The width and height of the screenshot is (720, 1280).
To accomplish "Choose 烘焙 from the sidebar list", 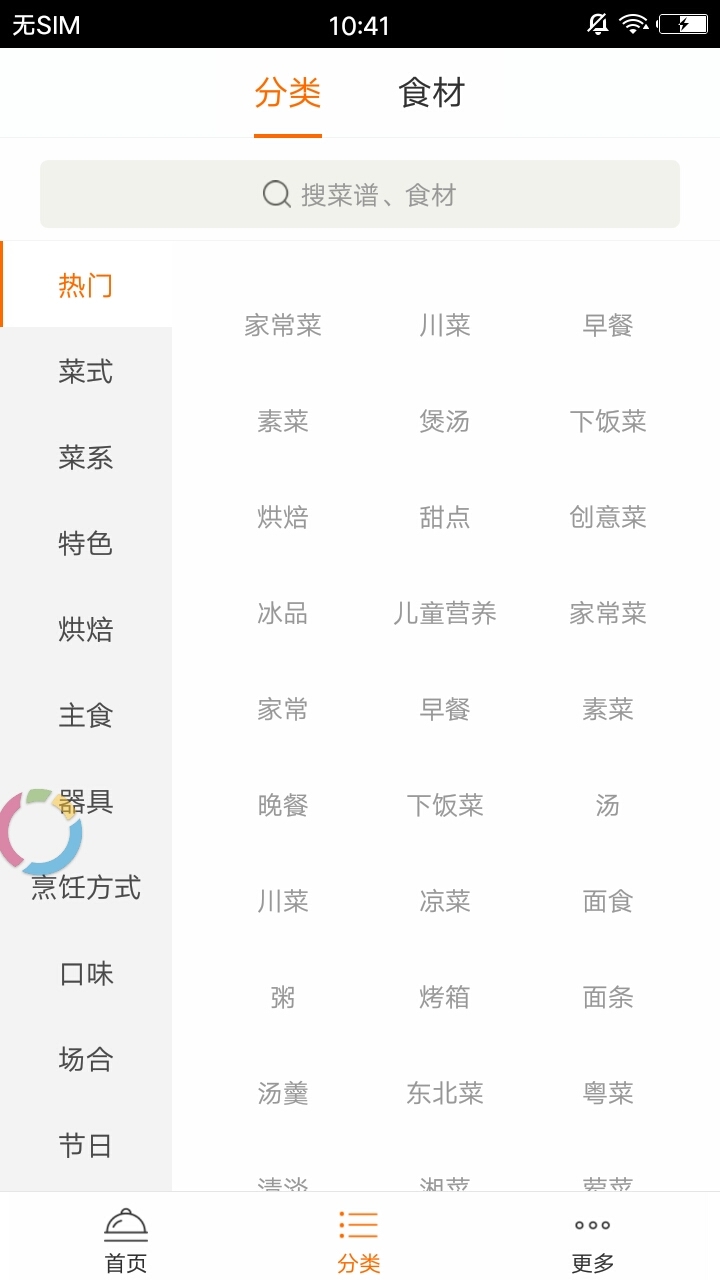I will tap(86, 630).
